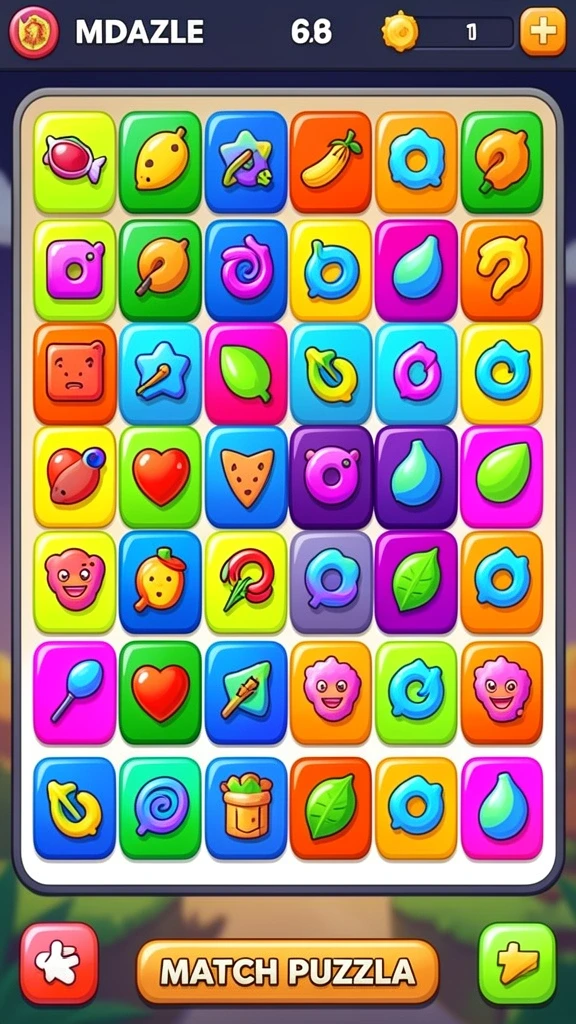Tap the pink donut on the light blue tile

(416, 374)
